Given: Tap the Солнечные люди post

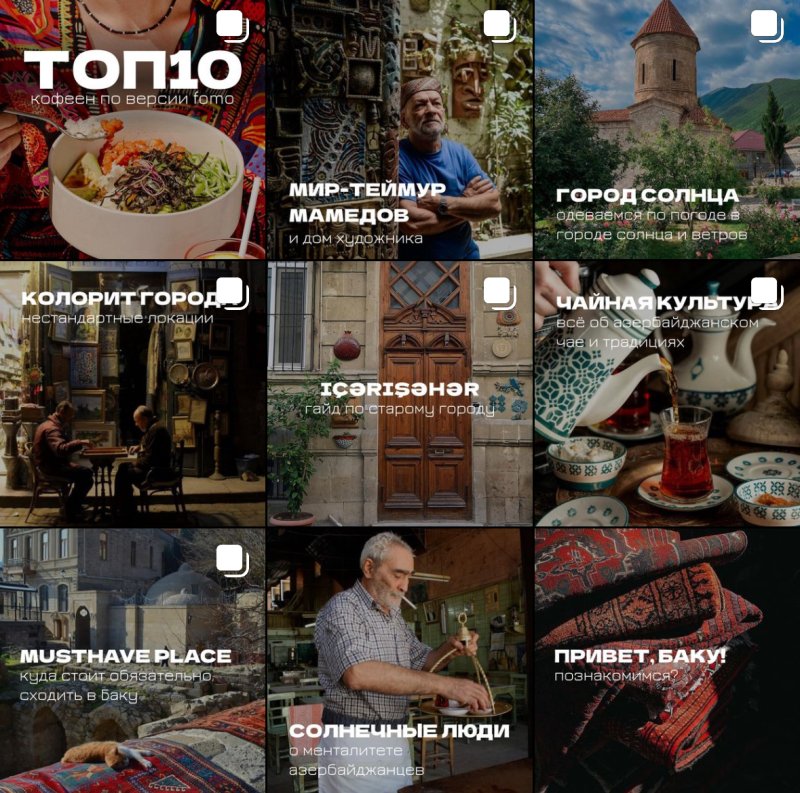Looking at the screenshot, I should tap(399, 660).
